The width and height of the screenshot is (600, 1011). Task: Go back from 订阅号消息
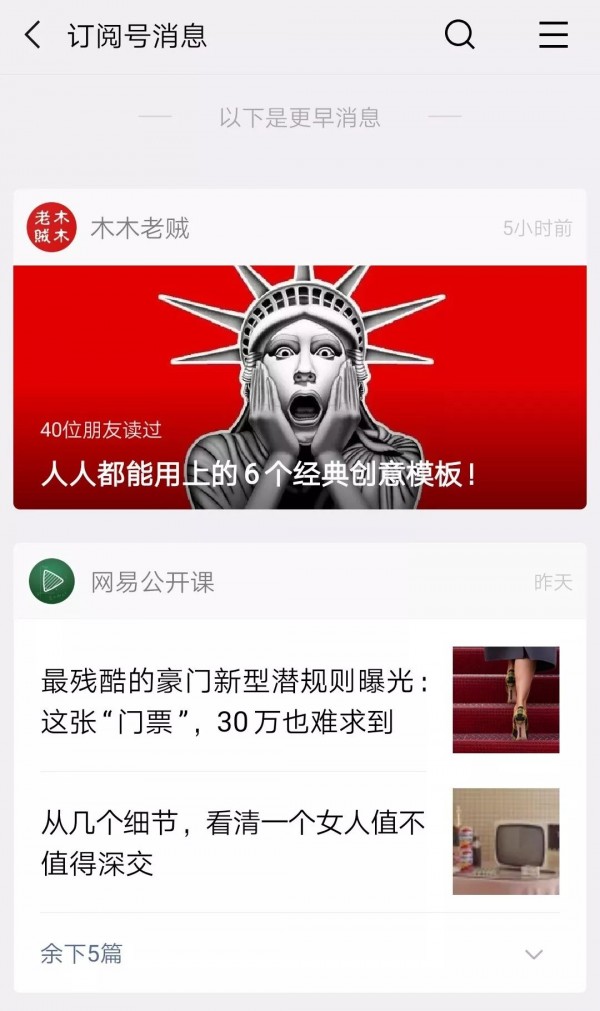[33, 36]
